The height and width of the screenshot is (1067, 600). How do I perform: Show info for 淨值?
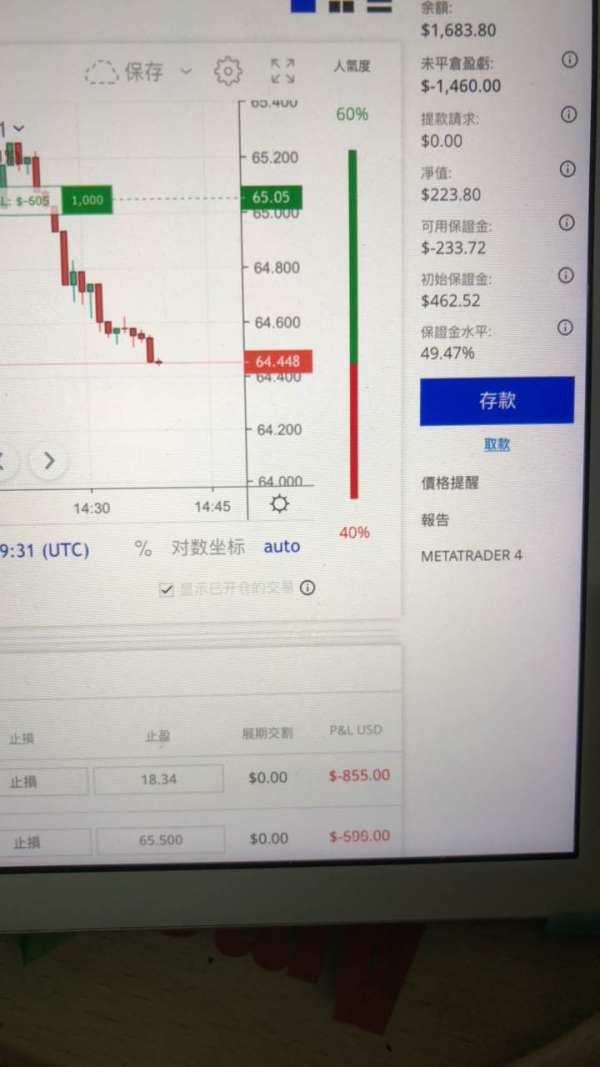567,169
